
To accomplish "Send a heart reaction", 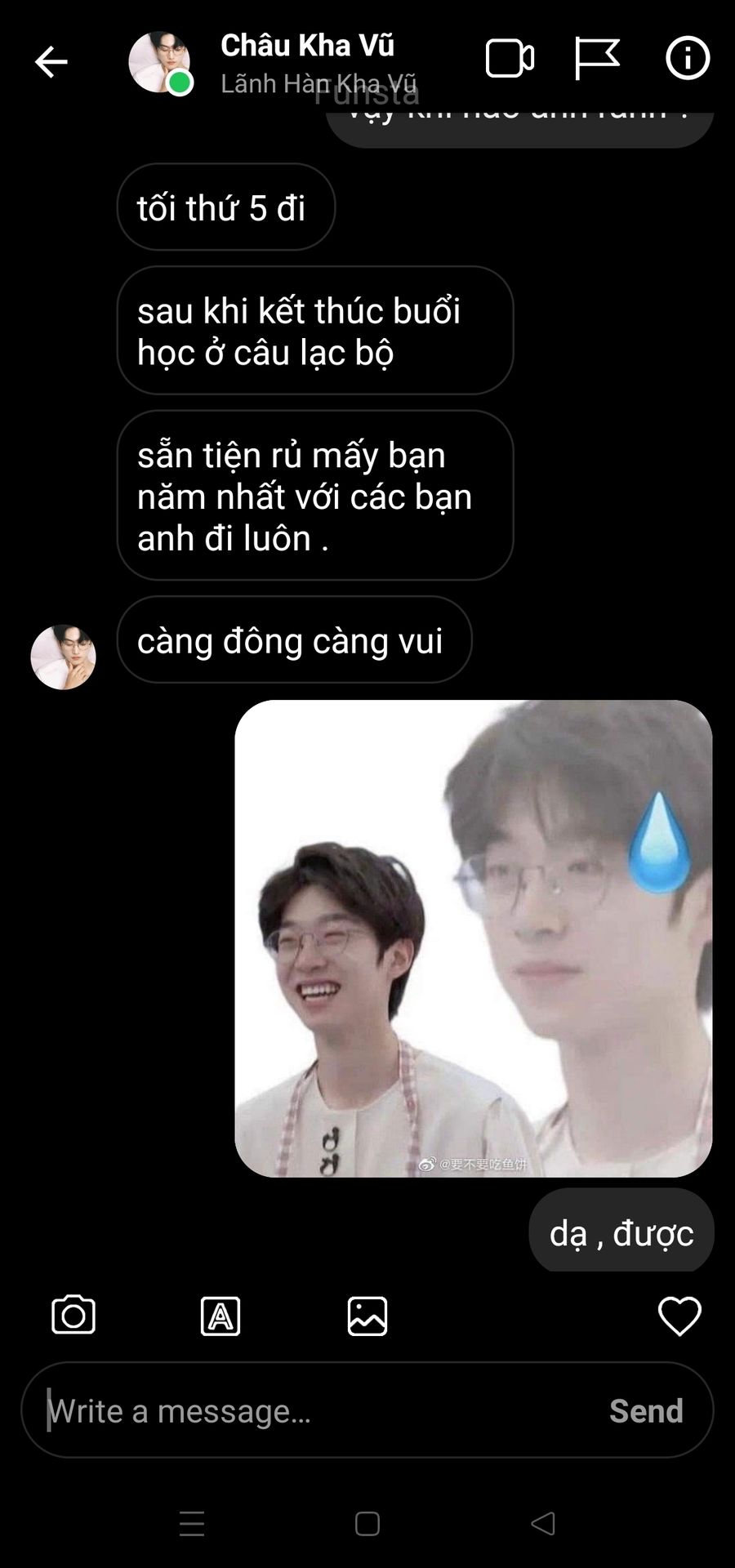I will pos(679,1316).
